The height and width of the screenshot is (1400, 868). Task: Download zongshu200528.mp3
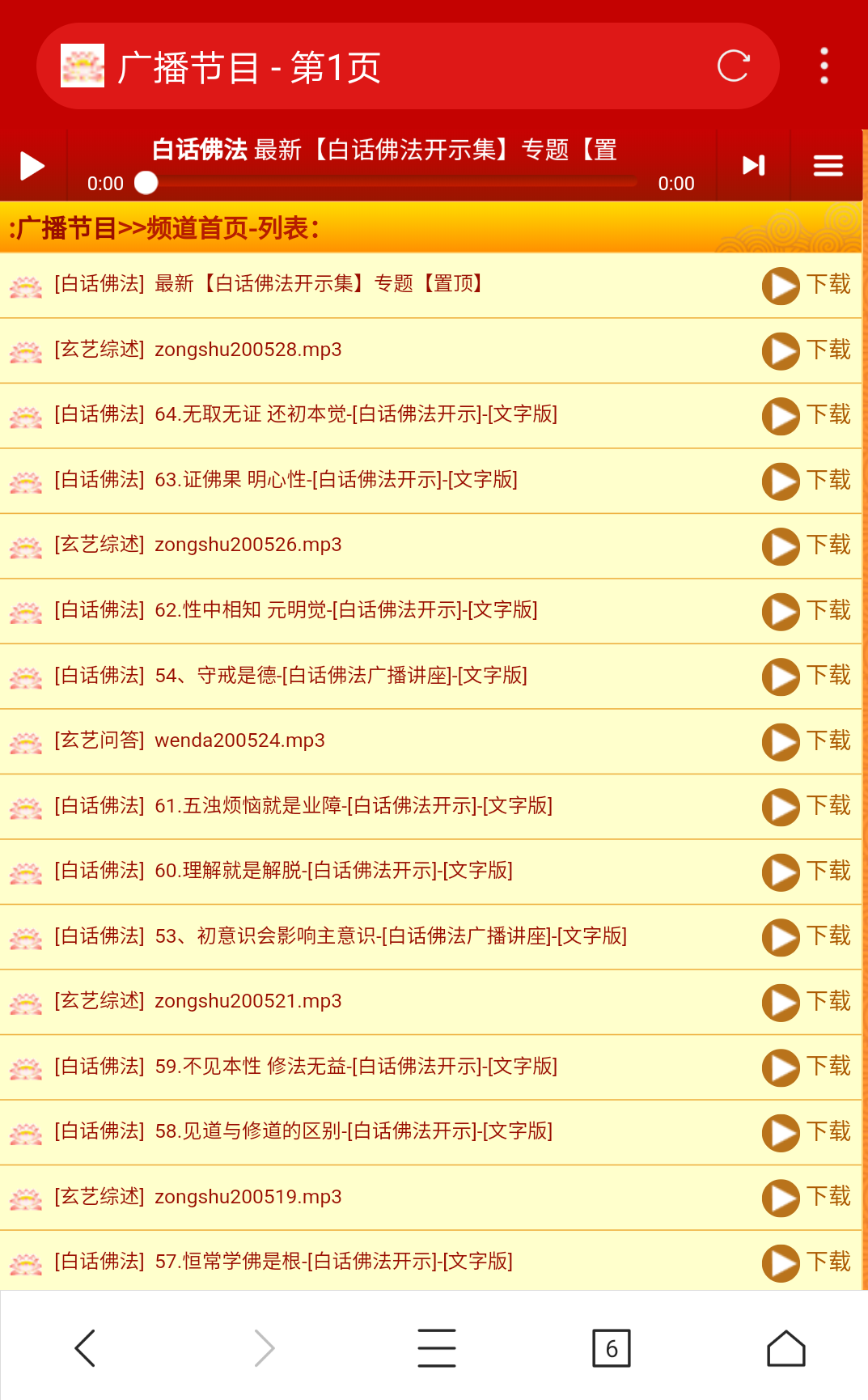(828, 350)
